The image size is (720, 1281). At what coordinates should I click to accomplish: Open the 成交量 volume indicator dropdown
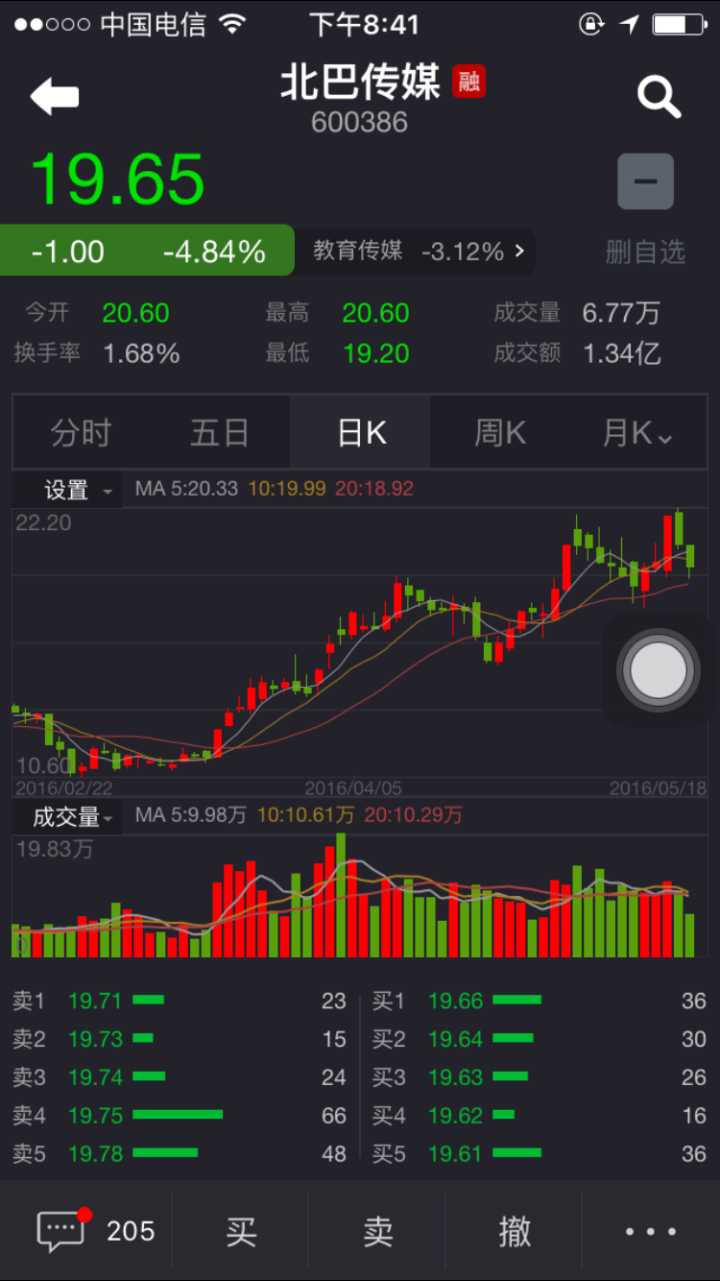tap(66, 816)
